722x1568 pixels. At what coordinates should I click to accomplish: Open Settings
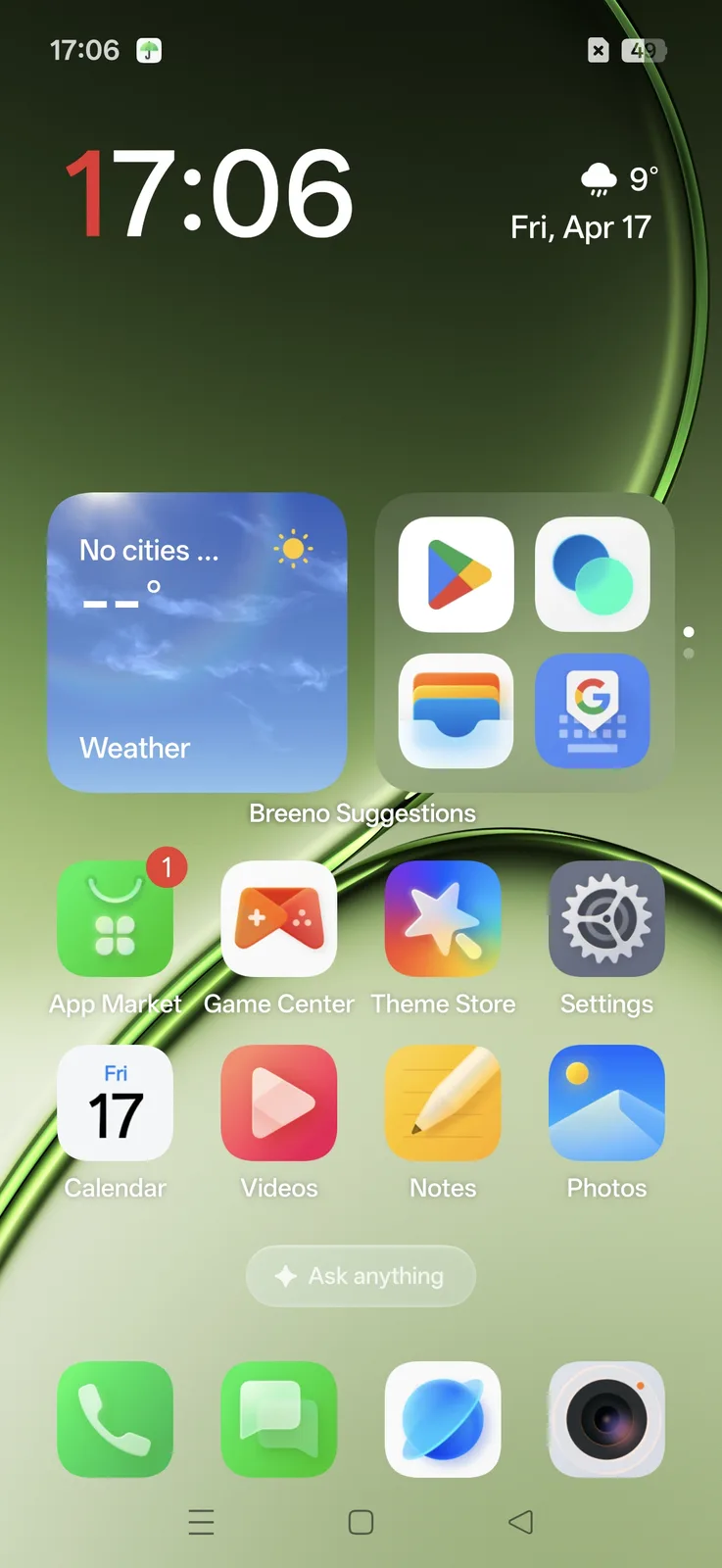[x=606, y=919]
